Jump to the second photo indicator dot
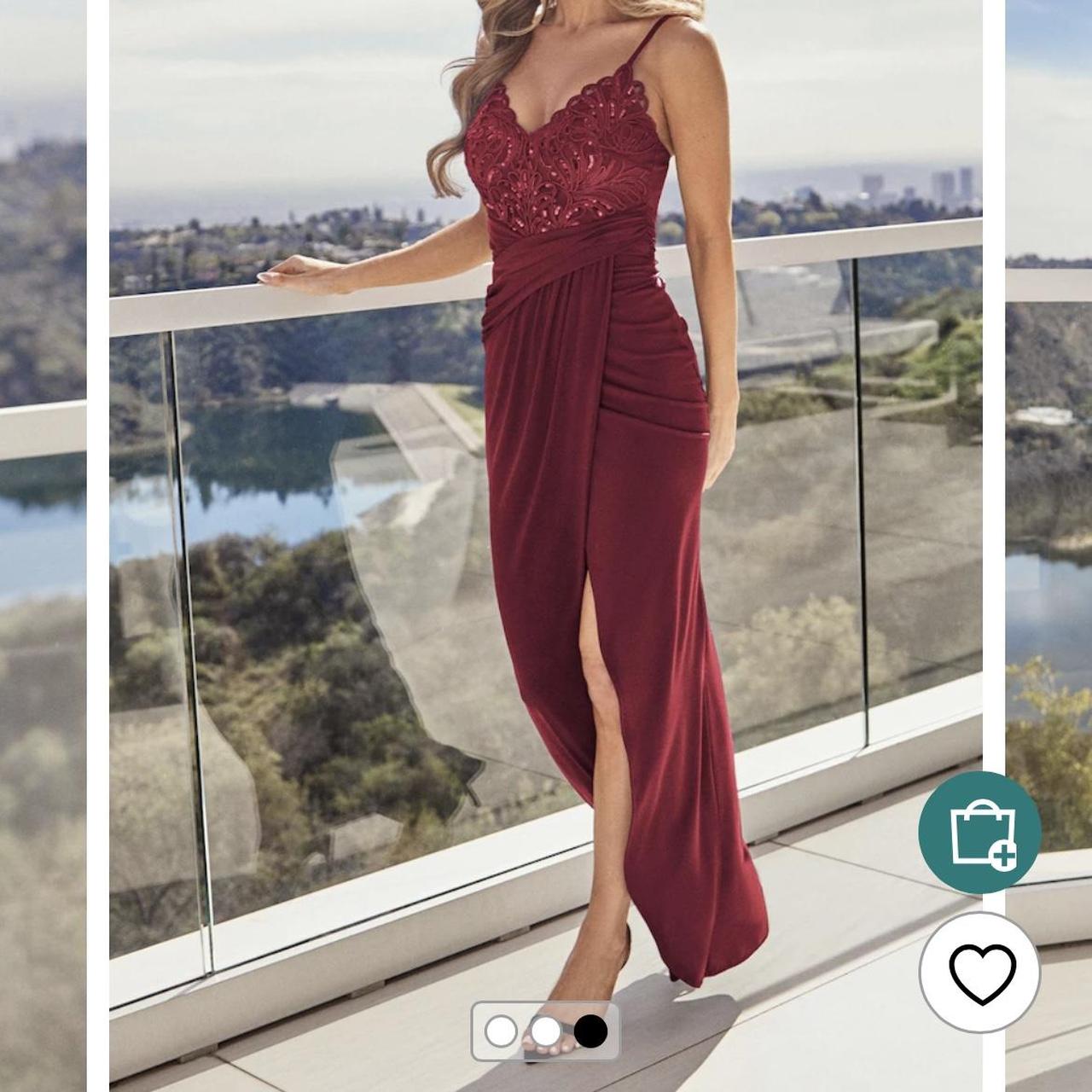Screen dimensions: 1092x1092 [545, 1031]
